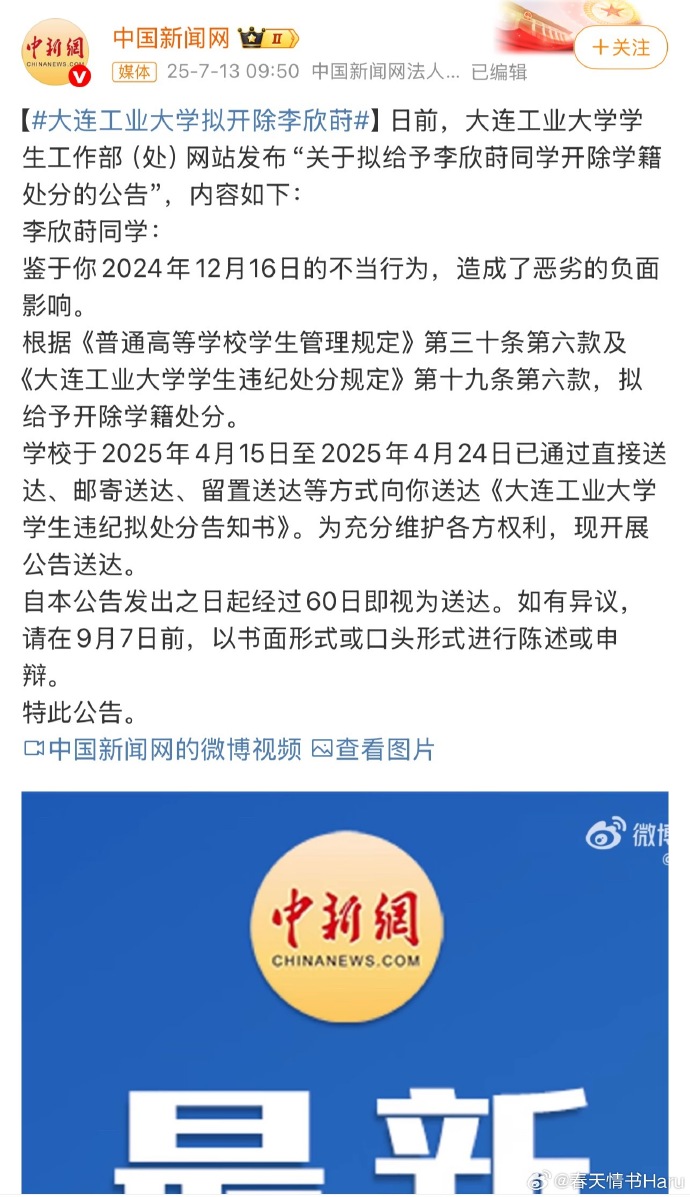This screenshot has height=1197, width=690.
Task: Open 中国新闻网 profile avatar
Action: (x=56, y=52)
